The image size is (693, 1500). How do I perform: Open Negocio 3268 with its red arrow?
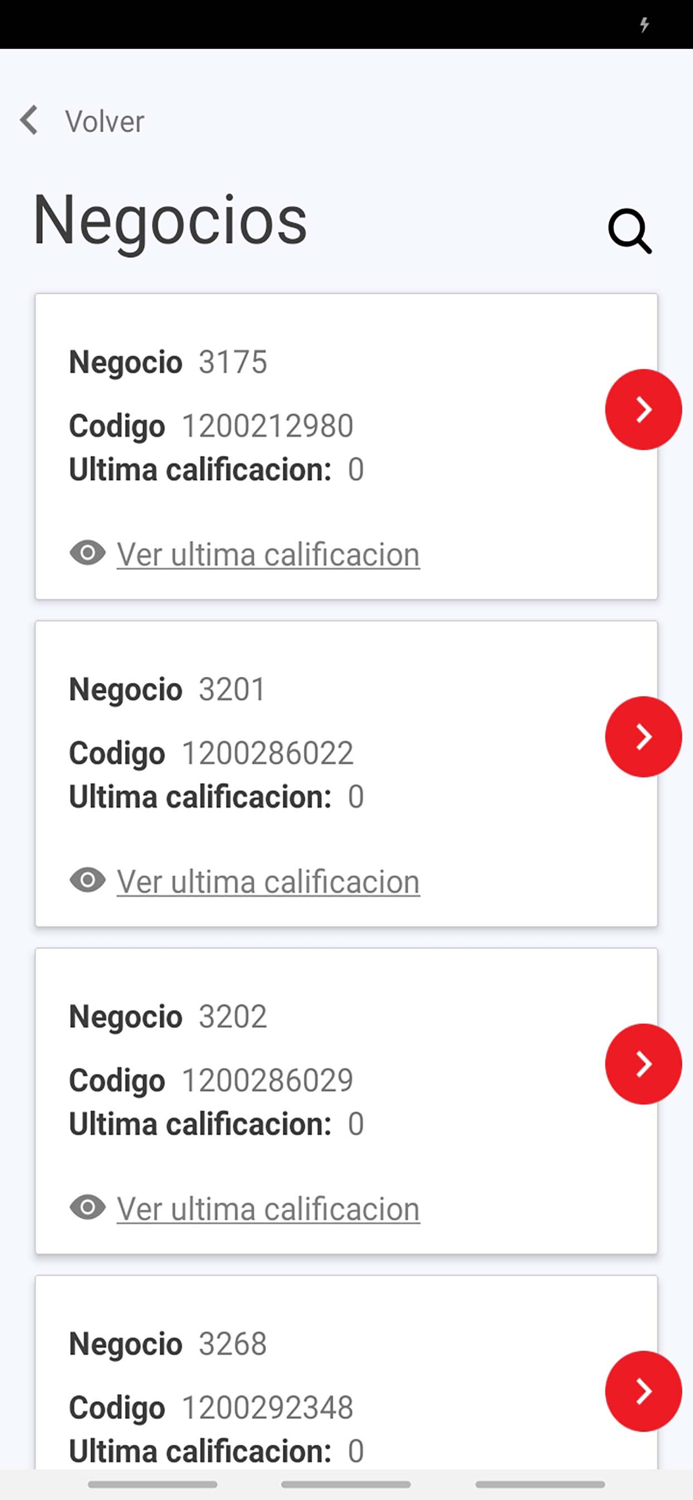coord(643,1390)
